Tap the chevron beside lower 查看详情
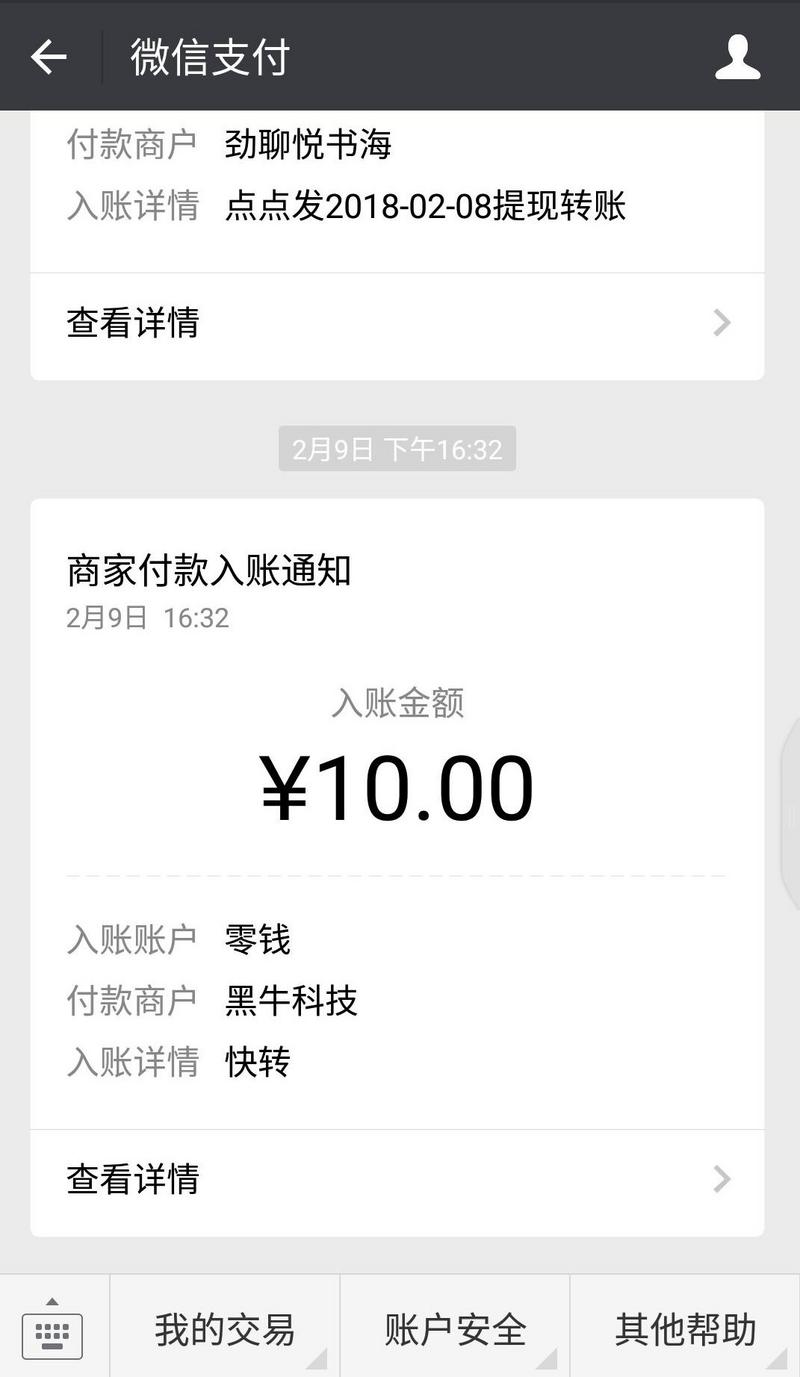The image size is (800, 1377). [722, 1181]
